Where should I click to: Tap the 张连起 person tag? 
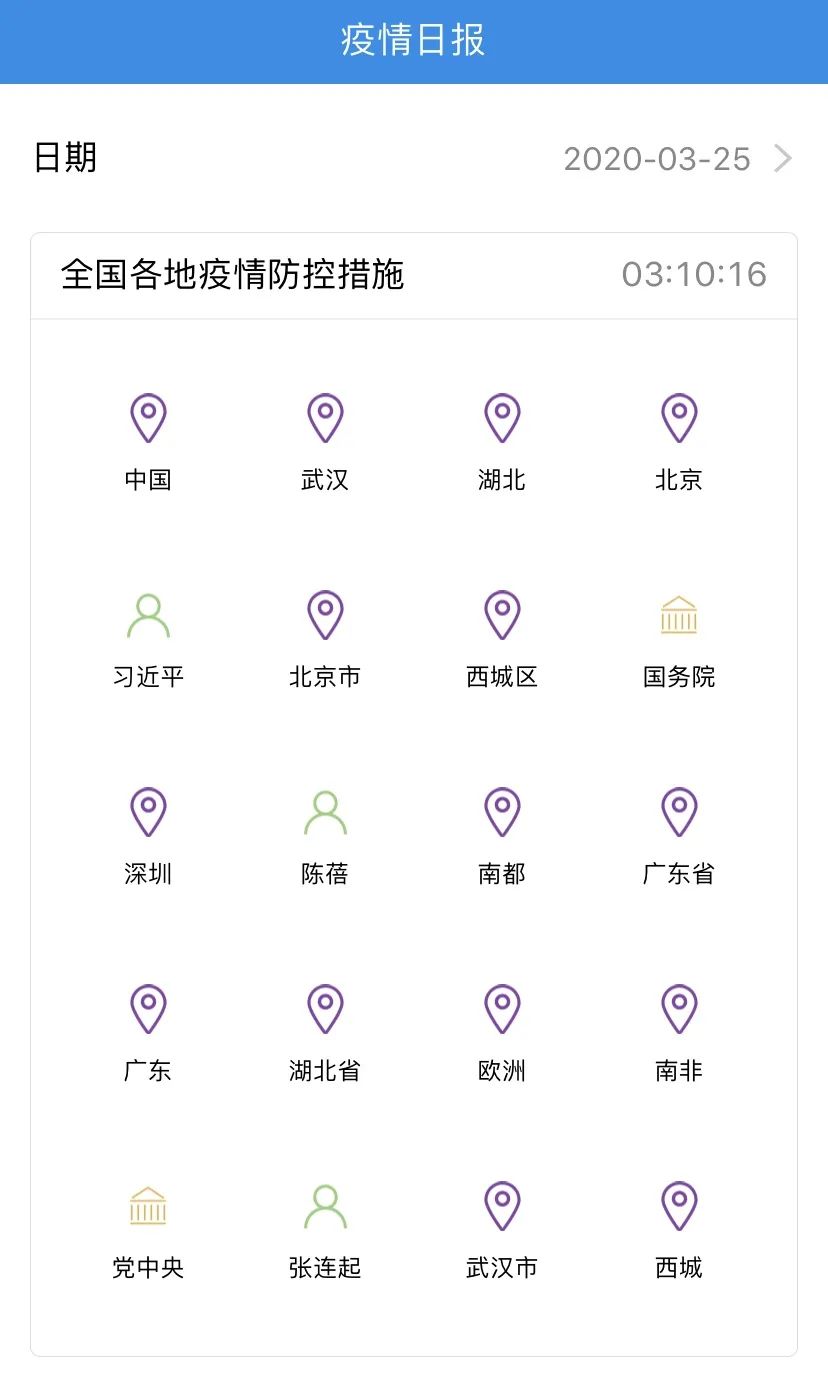click(325, 1229)
